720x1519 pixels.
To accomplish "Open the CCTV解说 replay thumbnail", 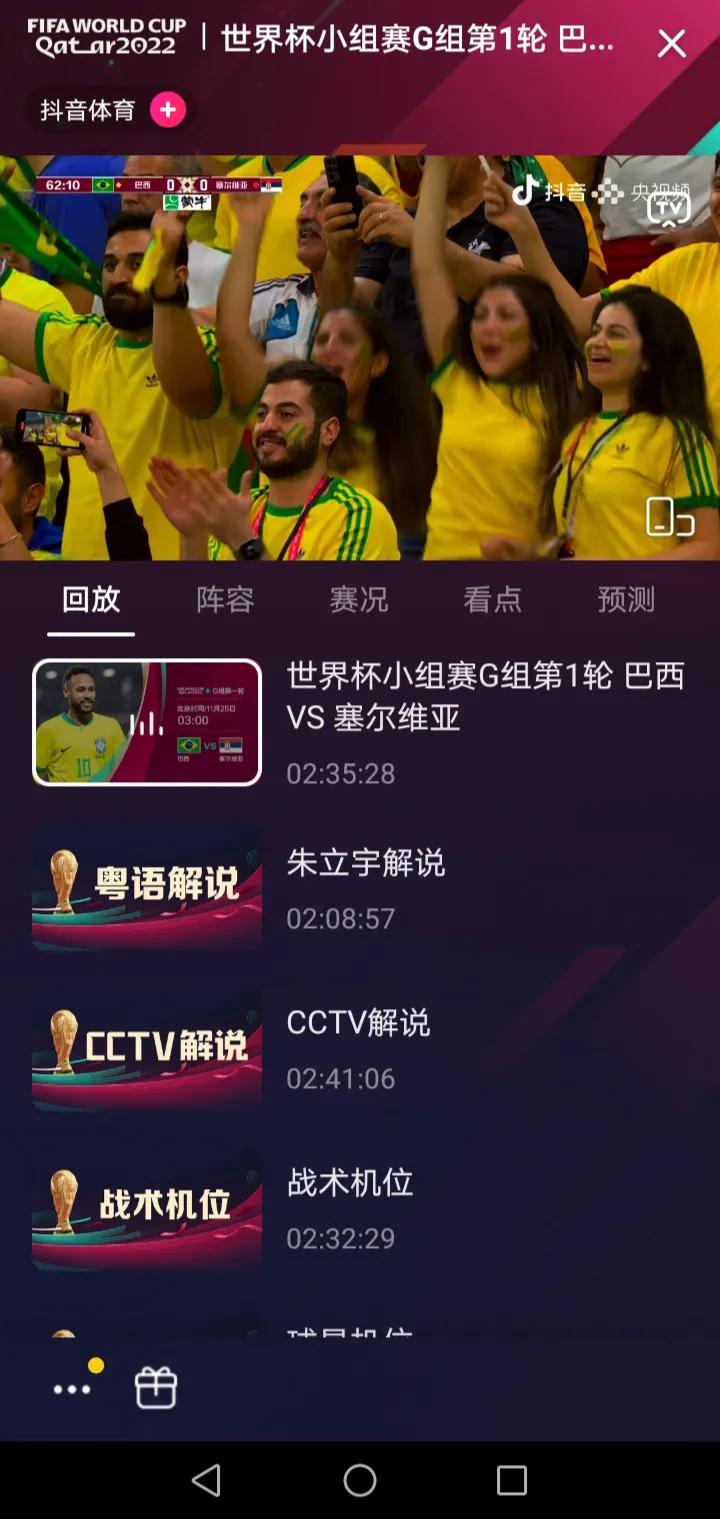I will [x=146, y=1049].
